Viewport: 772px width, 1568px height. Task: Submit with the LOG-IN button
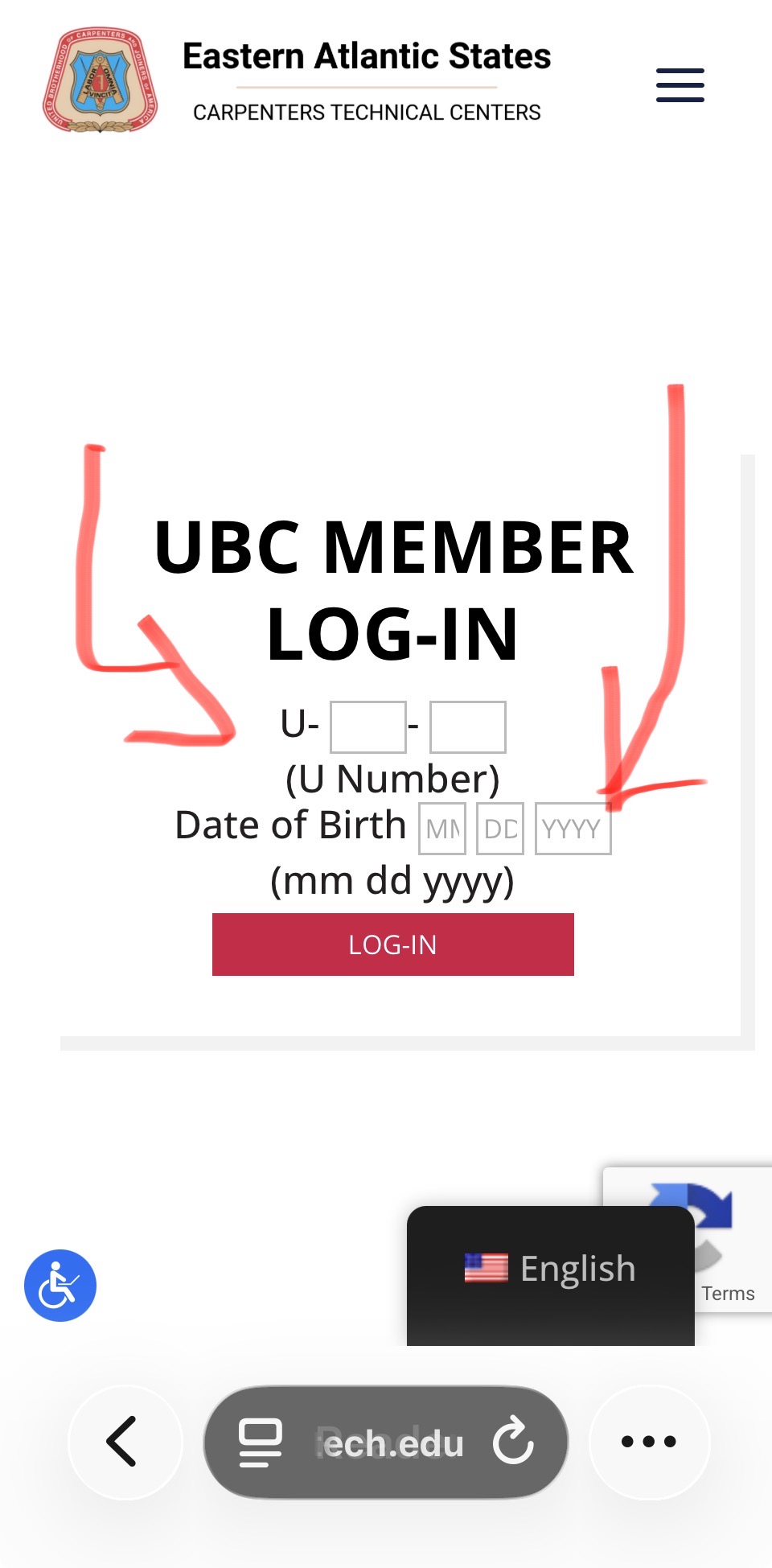tap(392, 945)
